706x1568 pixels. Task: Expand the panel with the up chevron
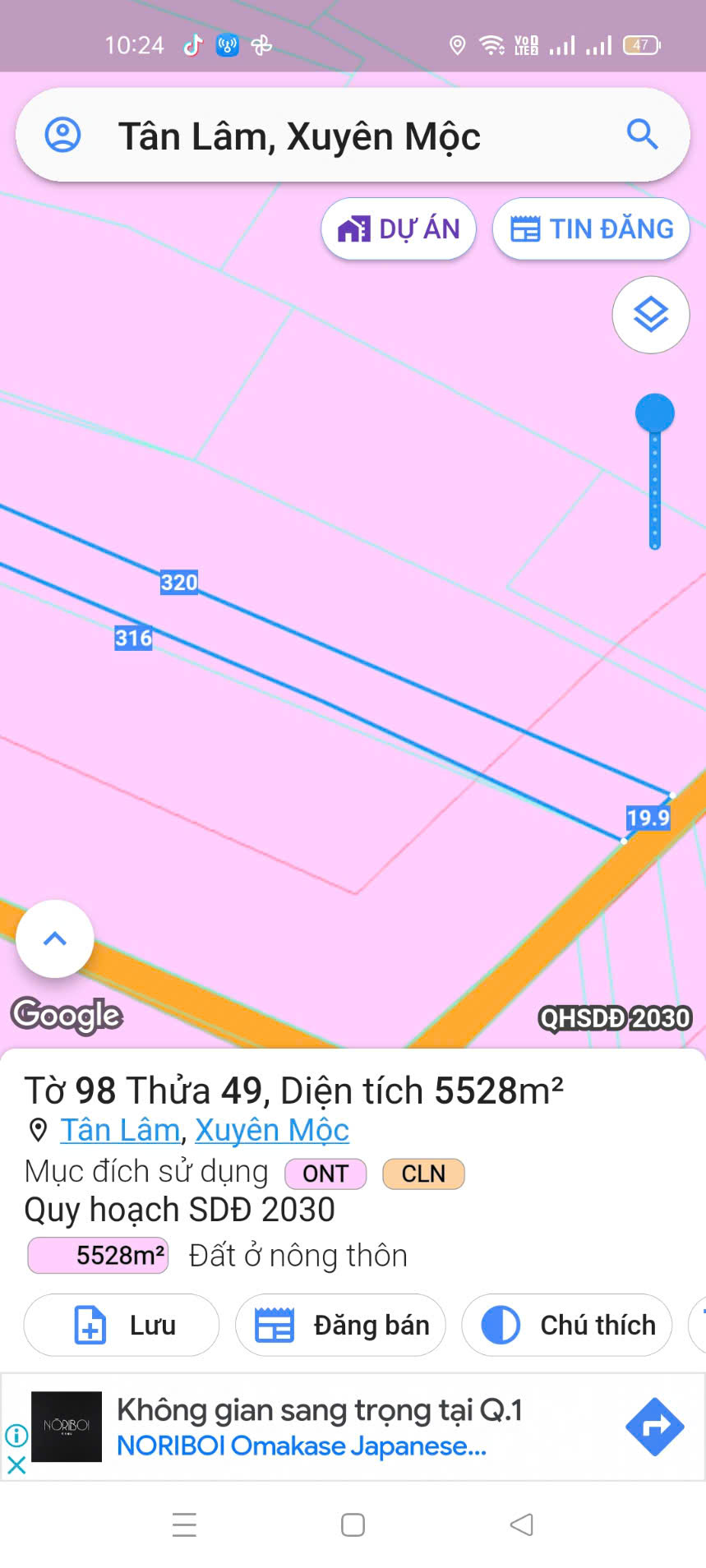click(x=55, y=938)
